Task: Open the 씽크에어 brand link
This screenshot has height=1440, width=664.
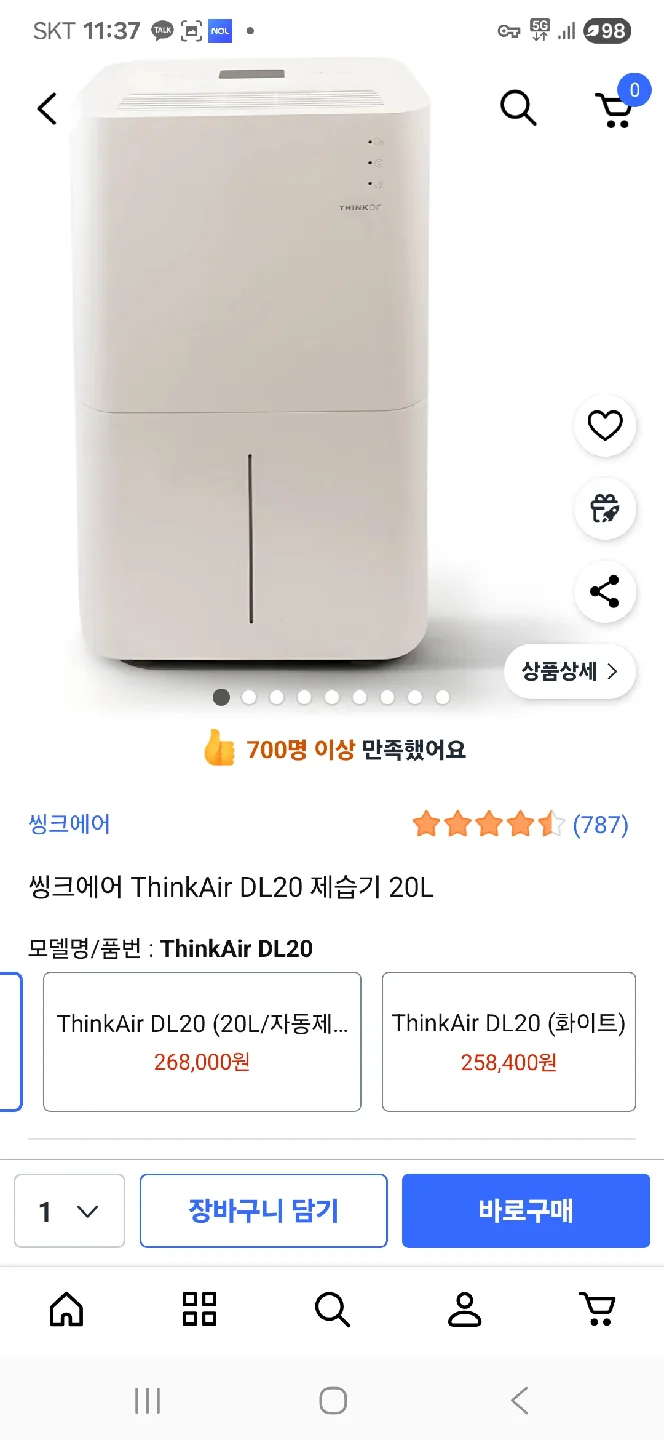Action: click(x=69, y=824)
